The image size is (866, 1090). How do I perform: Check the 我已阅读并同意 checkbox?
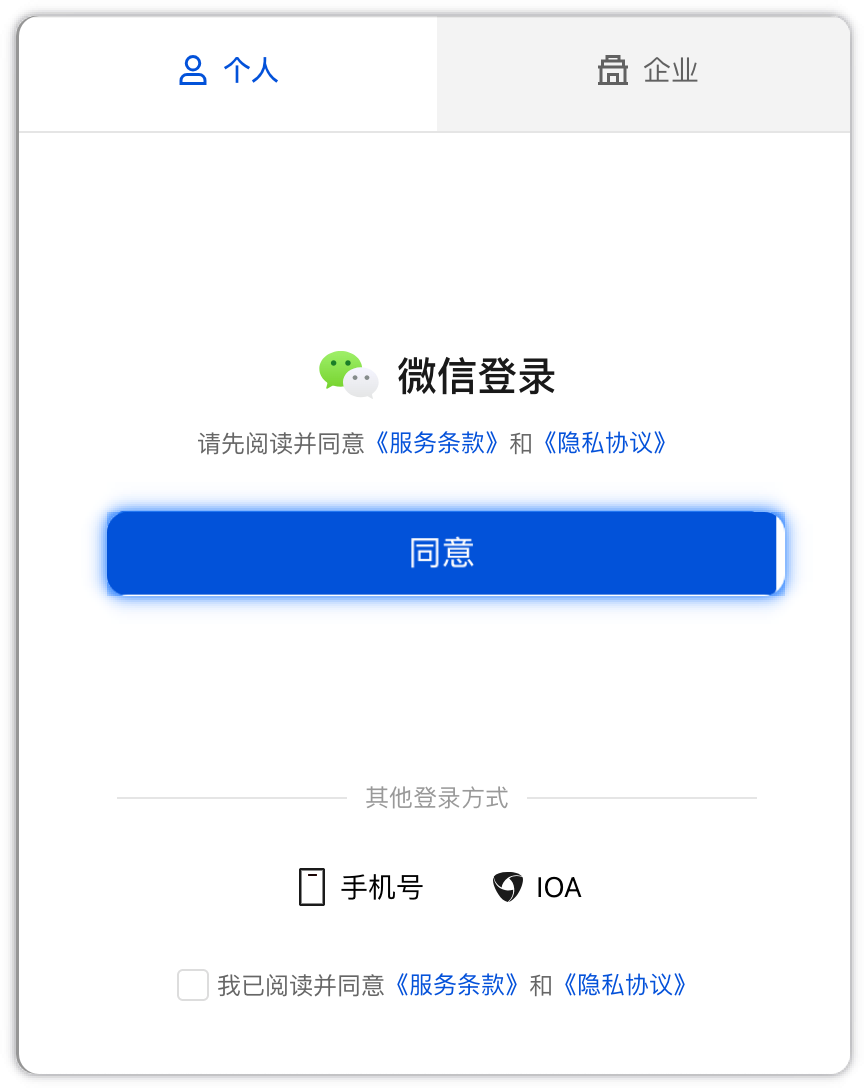click(193, 985)
